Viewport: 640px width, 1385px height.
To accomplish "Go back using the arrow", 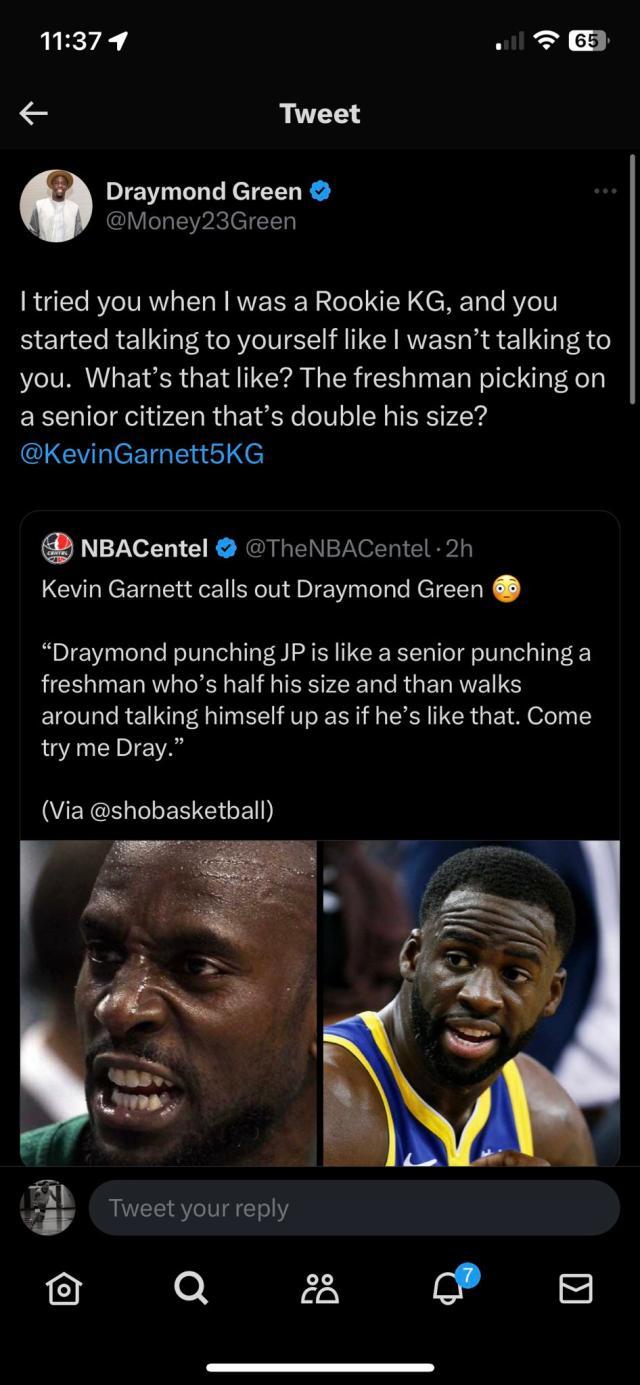I will (34, 114).
